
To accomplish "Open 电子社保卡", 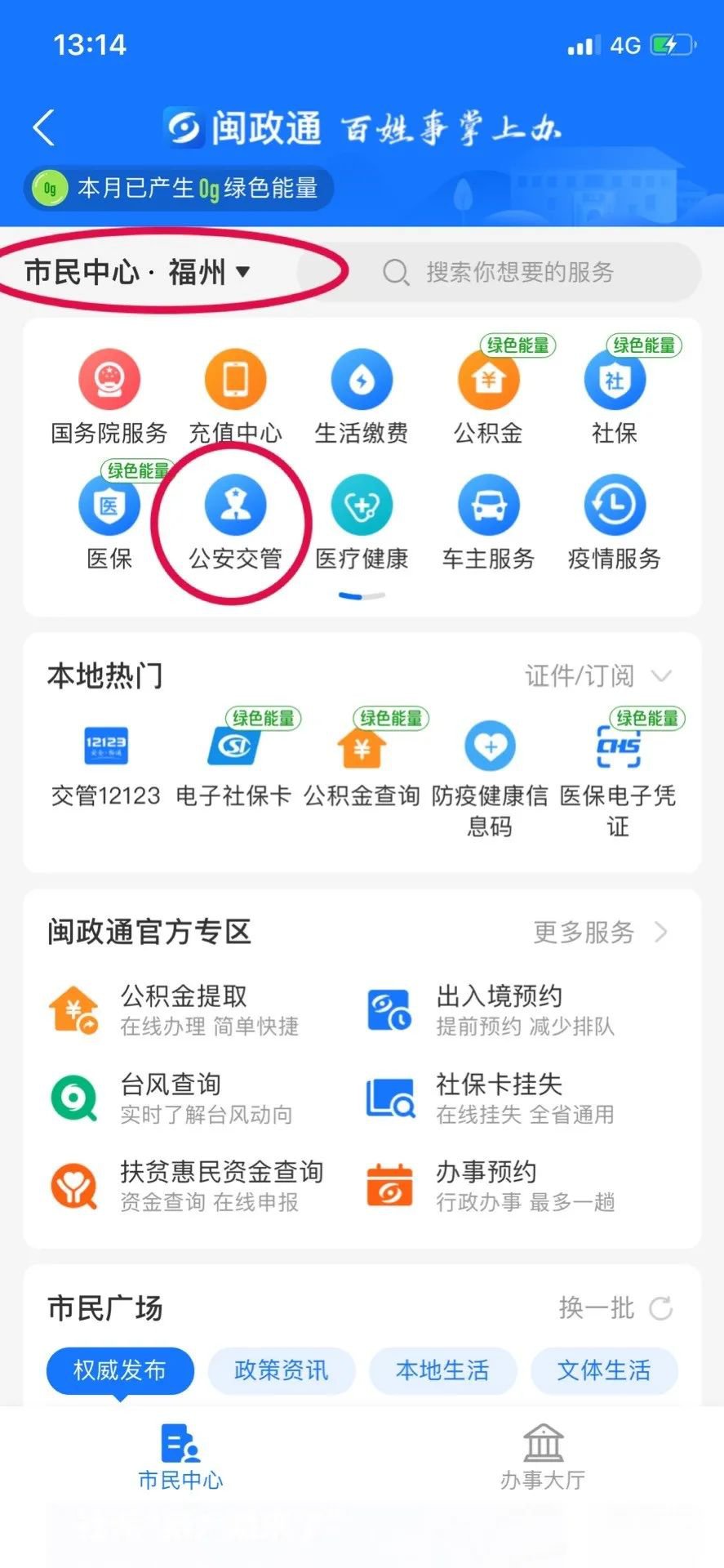I will pyautogui.click(x=233, y=764).
